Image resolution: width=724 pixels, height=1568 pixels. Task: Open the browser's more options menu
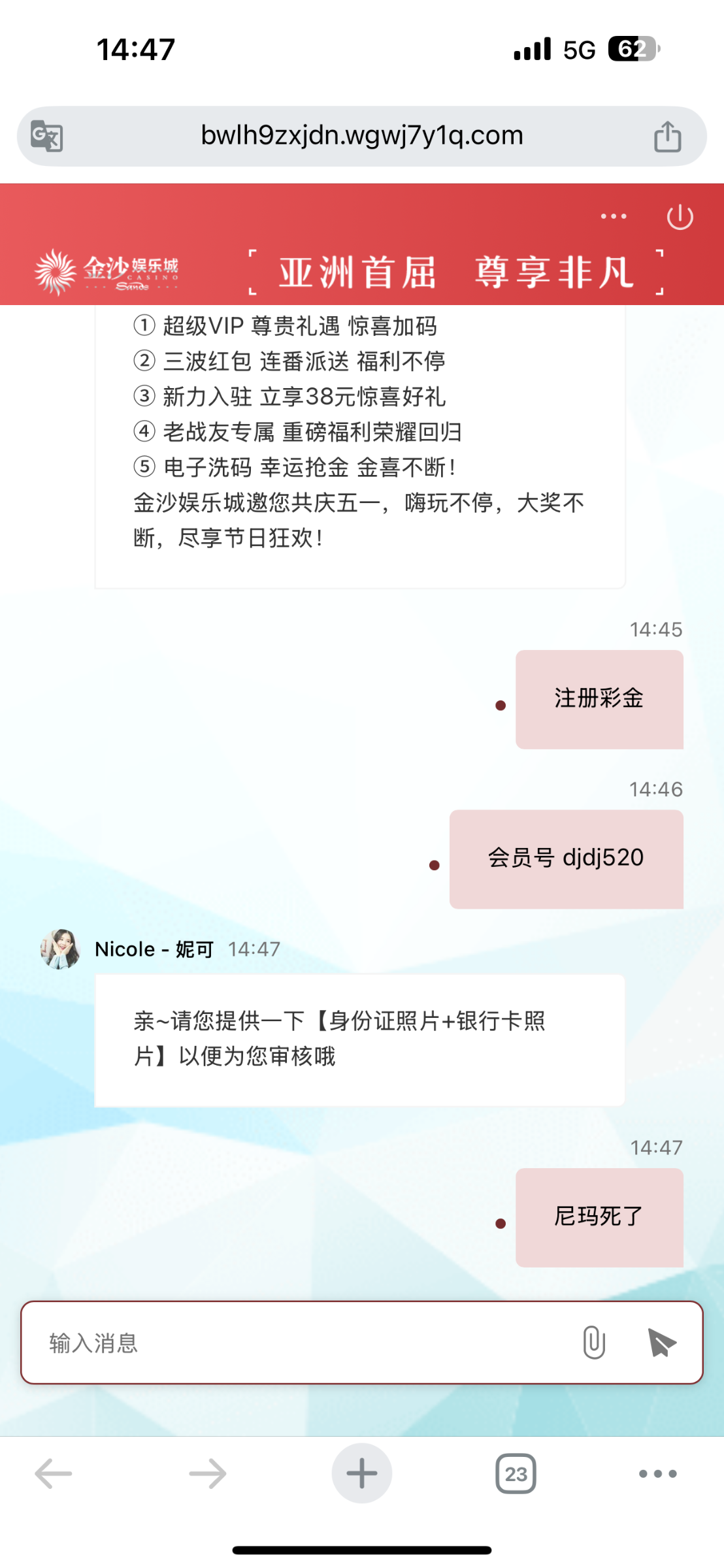[x=658, y=1473]
